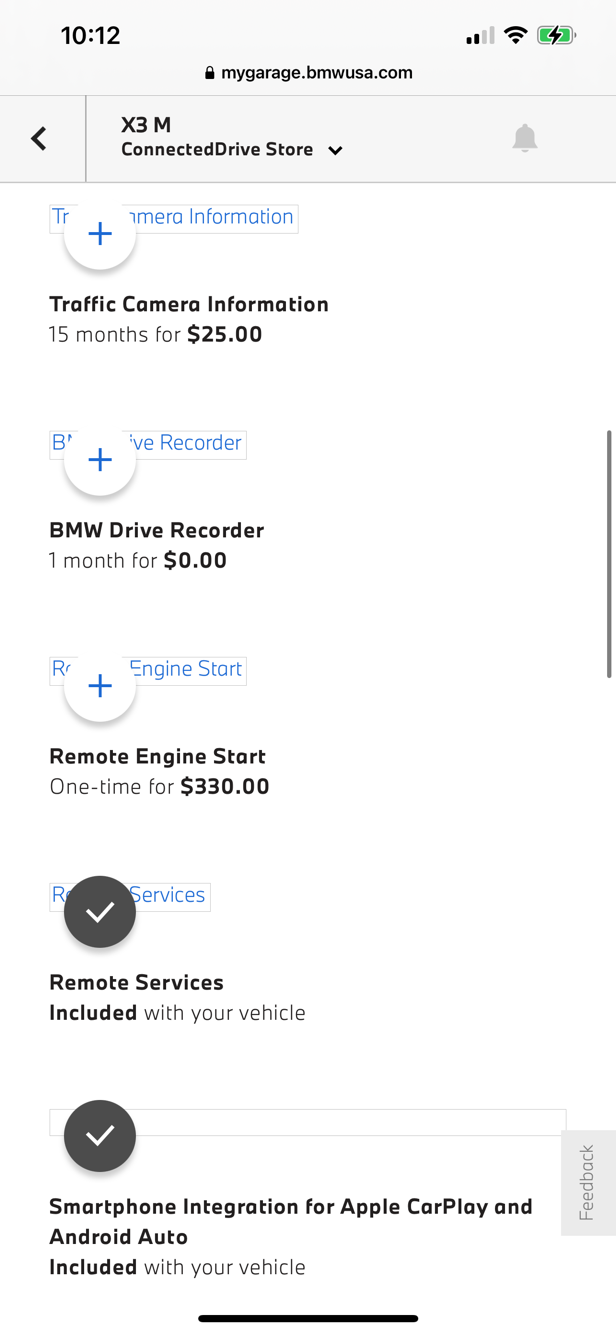The image size is (616, 1334).
Task: Expand the ConnectedDrive Store dropdown
Action: click(335, 151)
